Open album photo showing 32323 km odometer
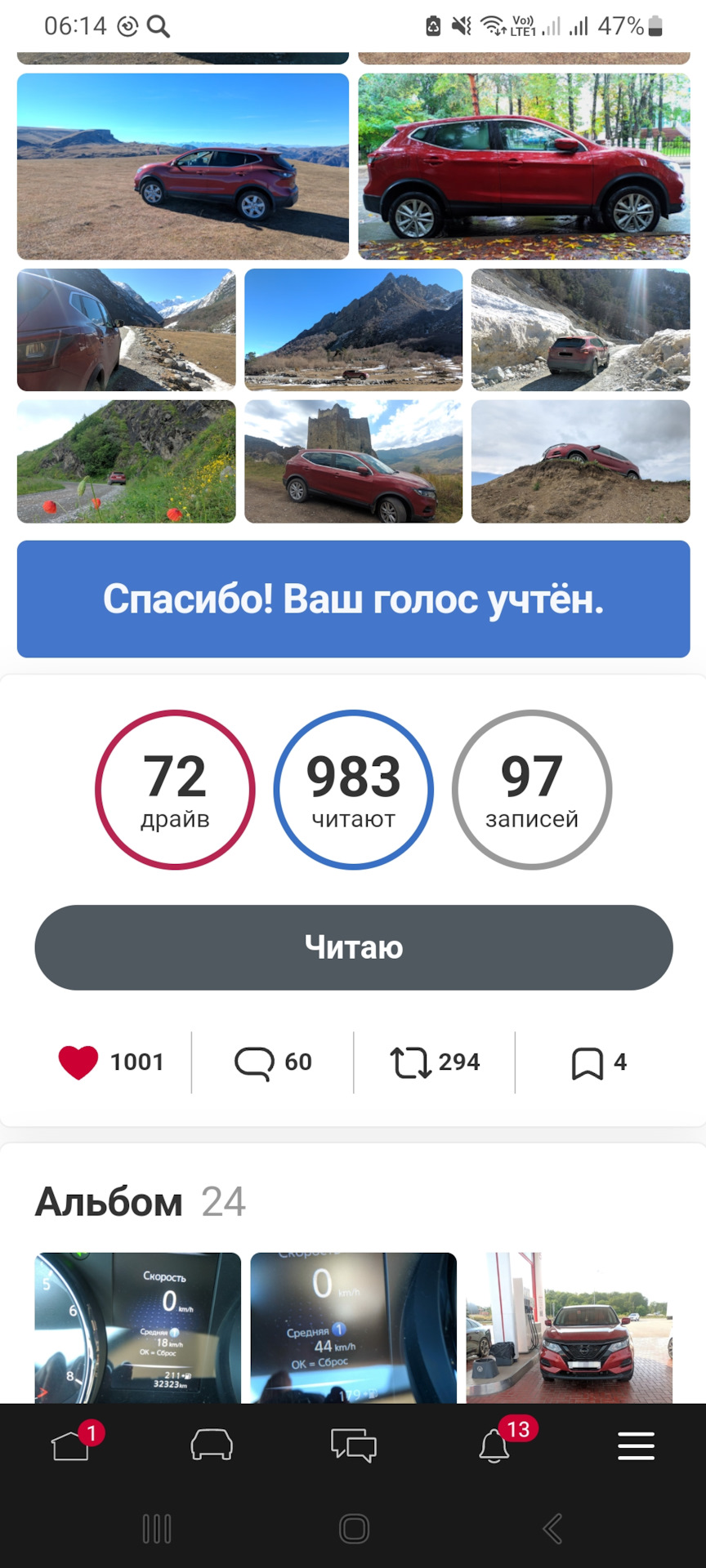The width and height of the screenshot is (706, 1568). [138, 1328]
